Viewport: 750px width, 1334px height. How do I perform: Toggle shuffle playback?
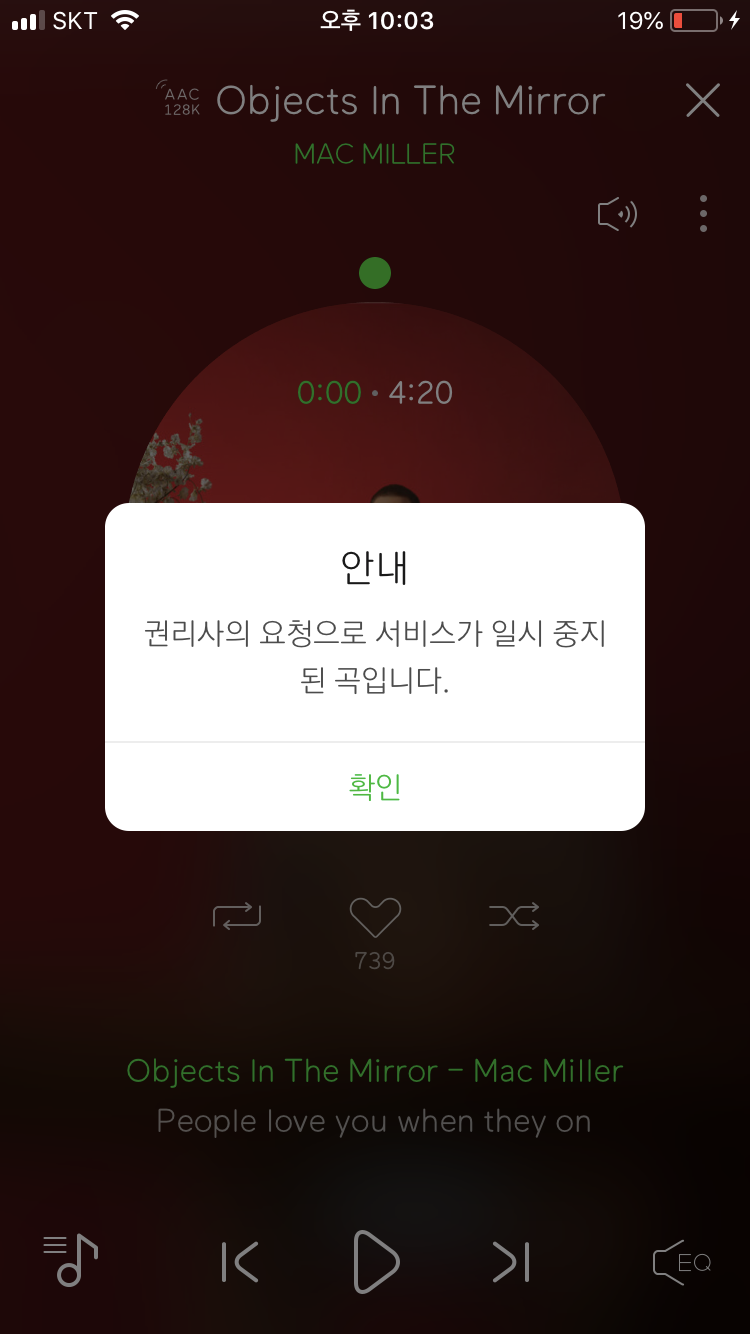pos(514,915)
